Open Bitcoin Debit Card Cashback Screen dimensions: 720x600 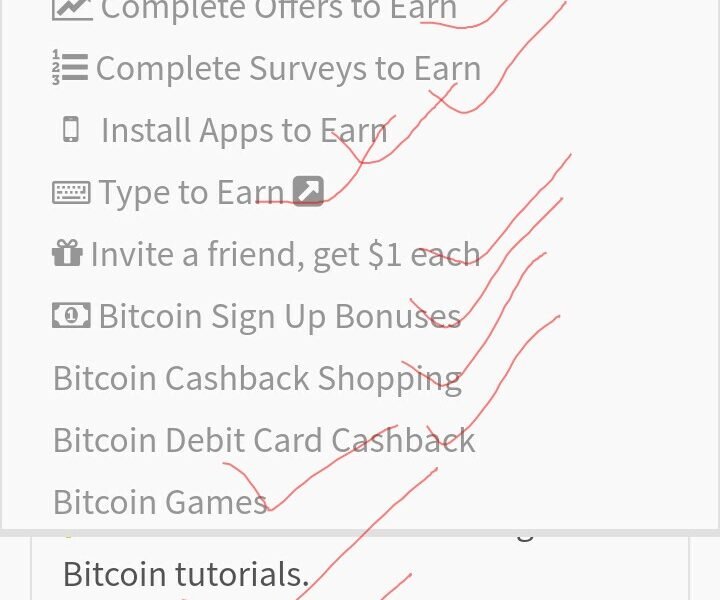pyautogui.click(x=264, y=440)
